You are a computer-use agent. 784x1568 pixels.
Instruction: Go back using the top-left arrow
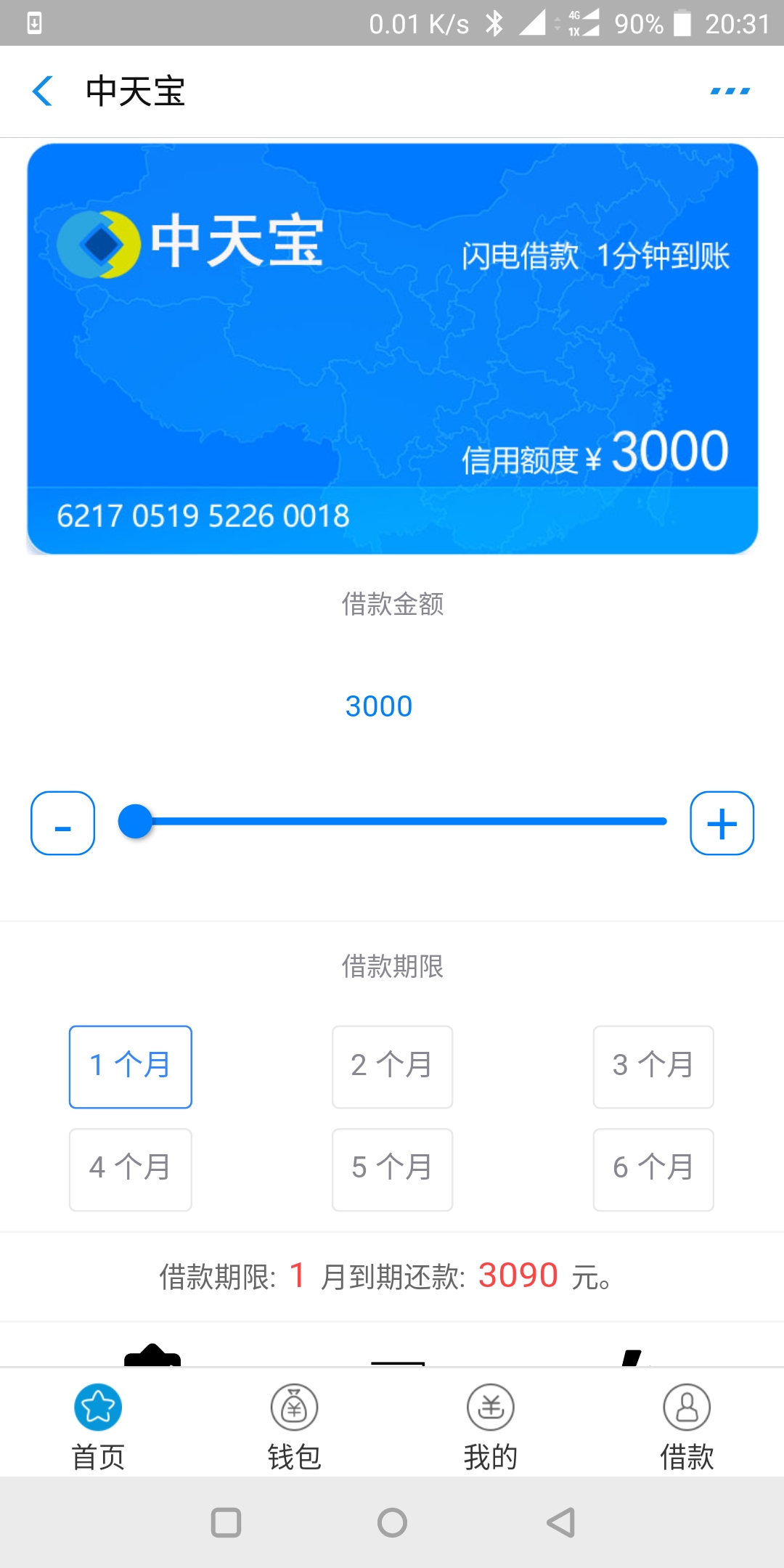point(43,91)
